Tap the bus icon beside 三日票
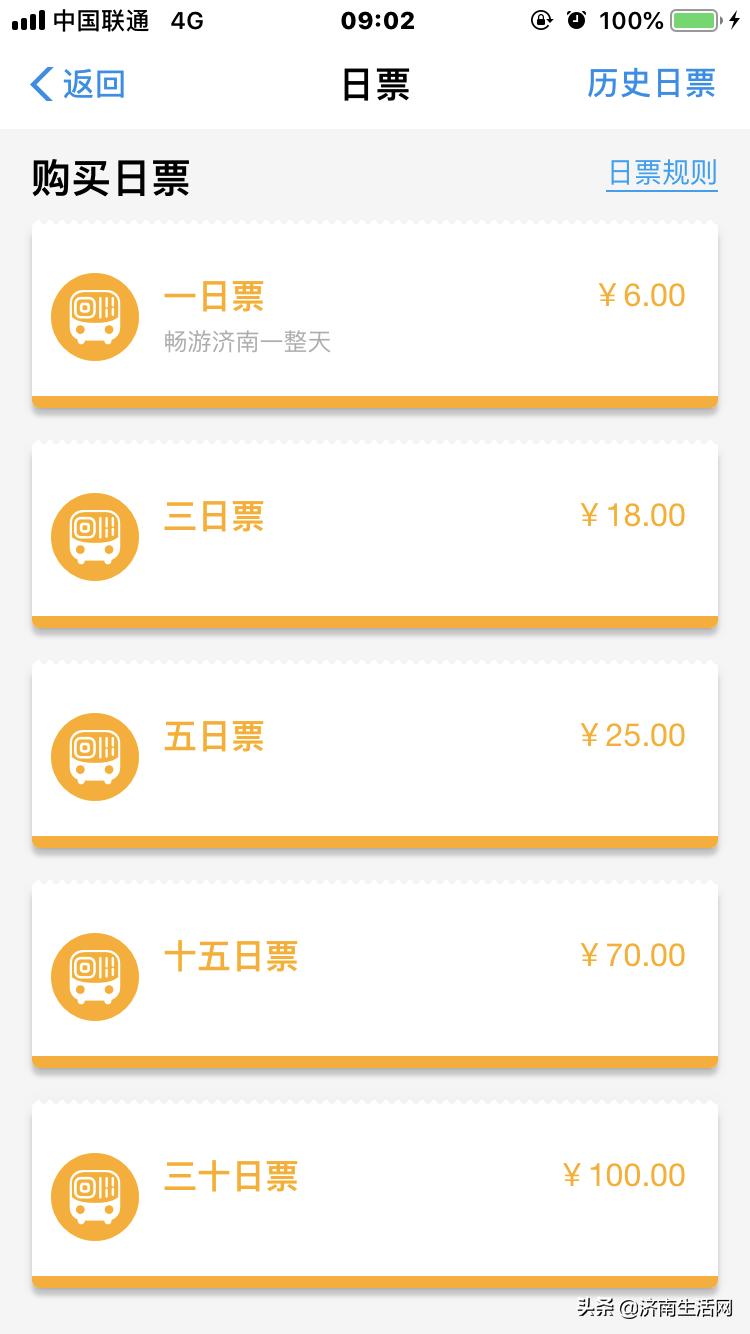 coord(95,536)
